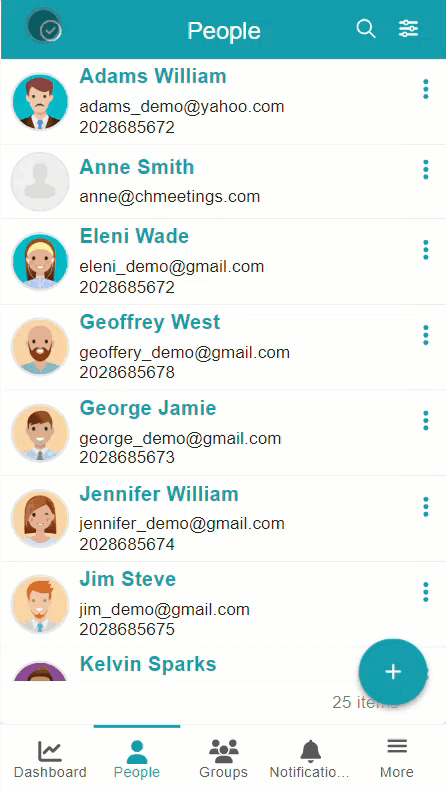Open the filter settings icon
The height and width of the screenshot is (792, 446).
(x=408, y=29)
